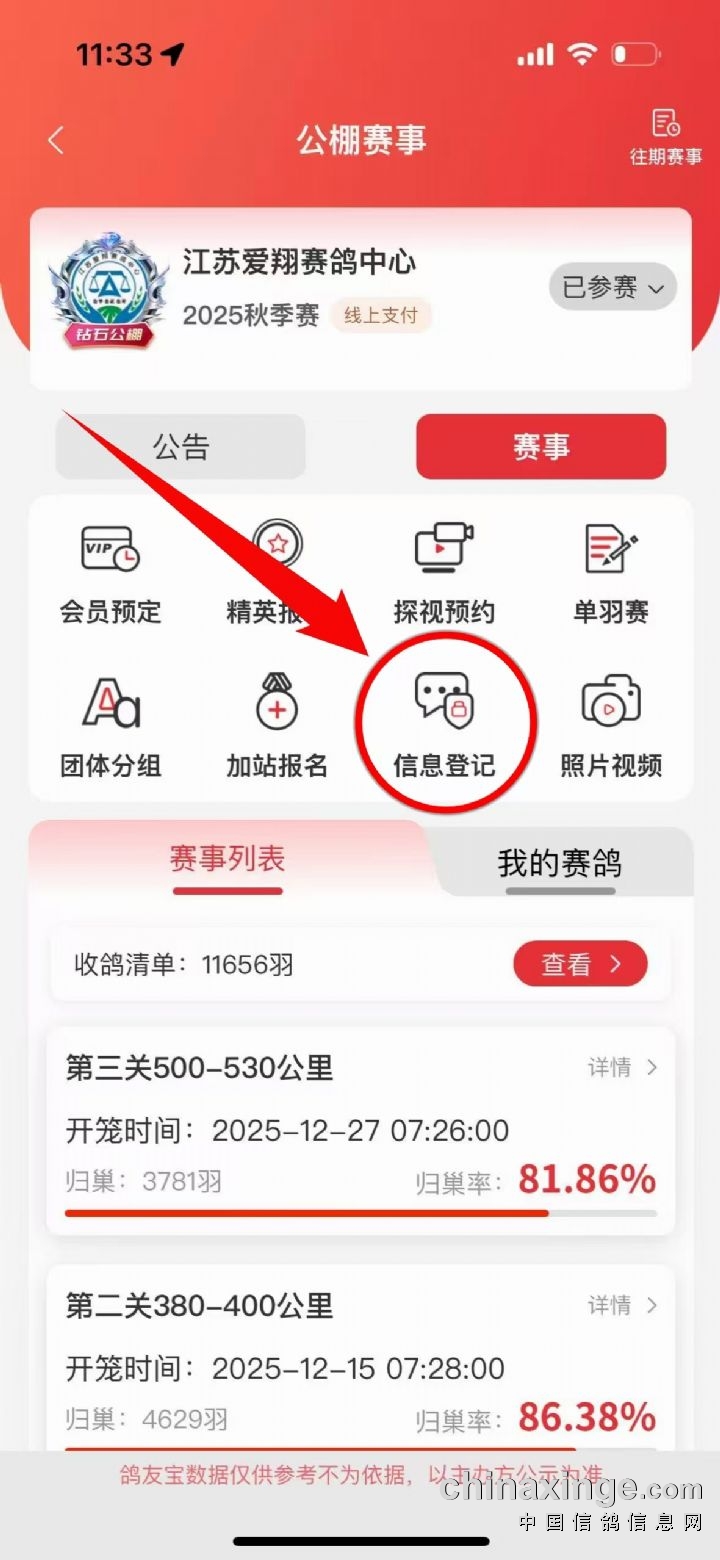Select the 赛事 tab
This screenshot has height=1560, width=720.
coord(540,446)
